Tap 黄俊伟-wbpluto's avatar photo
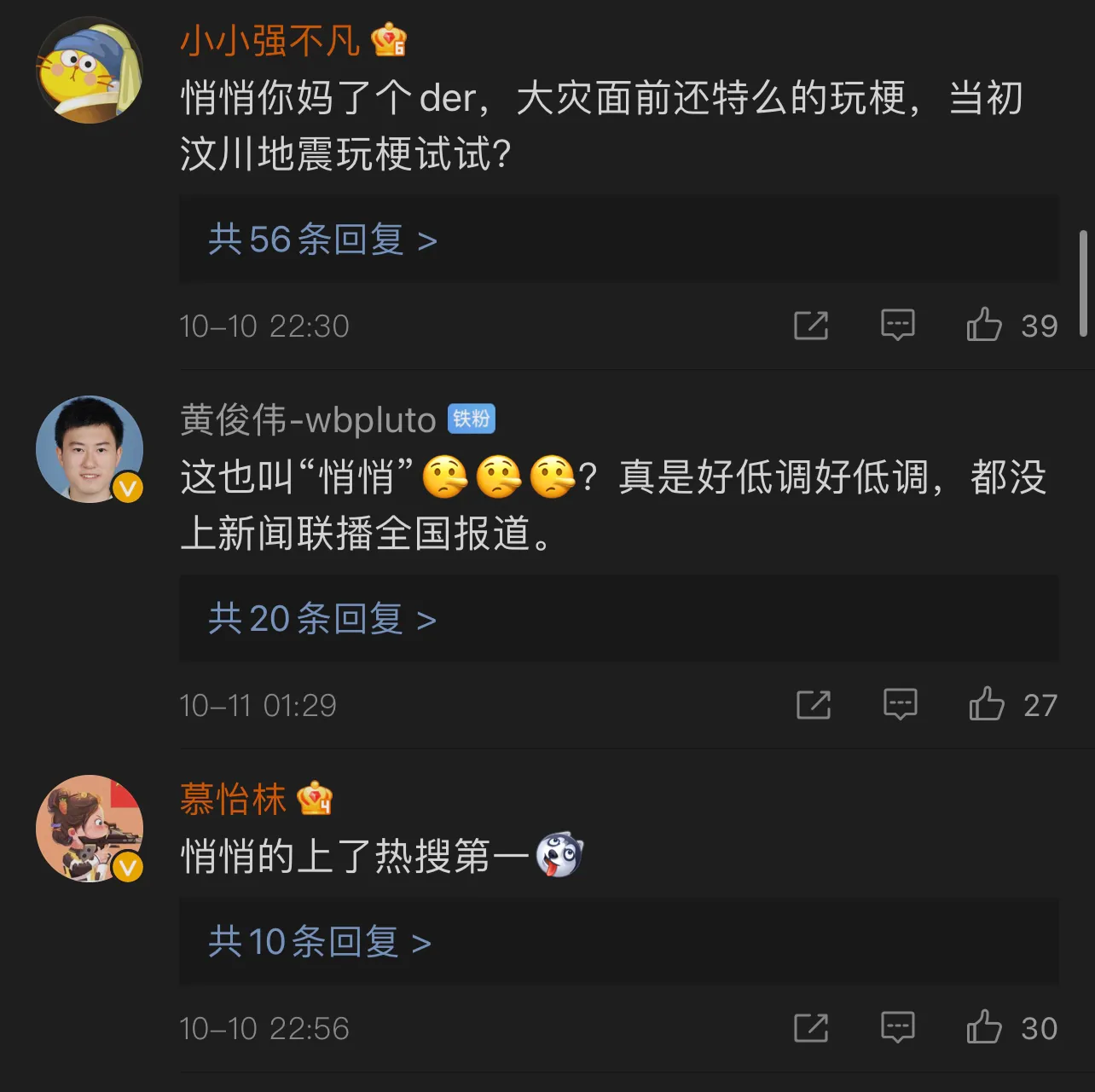 pos(90,449)
